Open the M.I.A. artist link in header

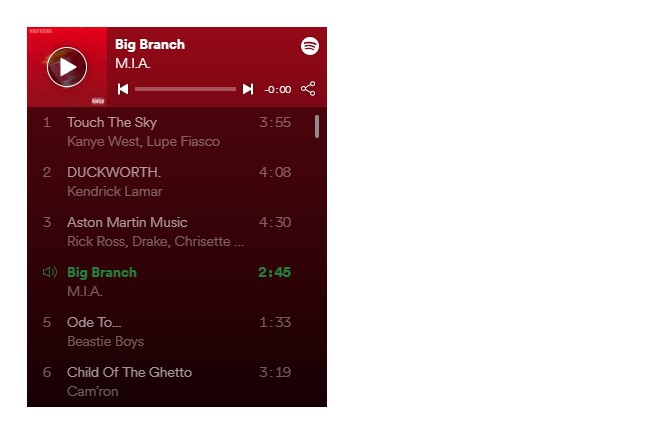coord(132,63)
